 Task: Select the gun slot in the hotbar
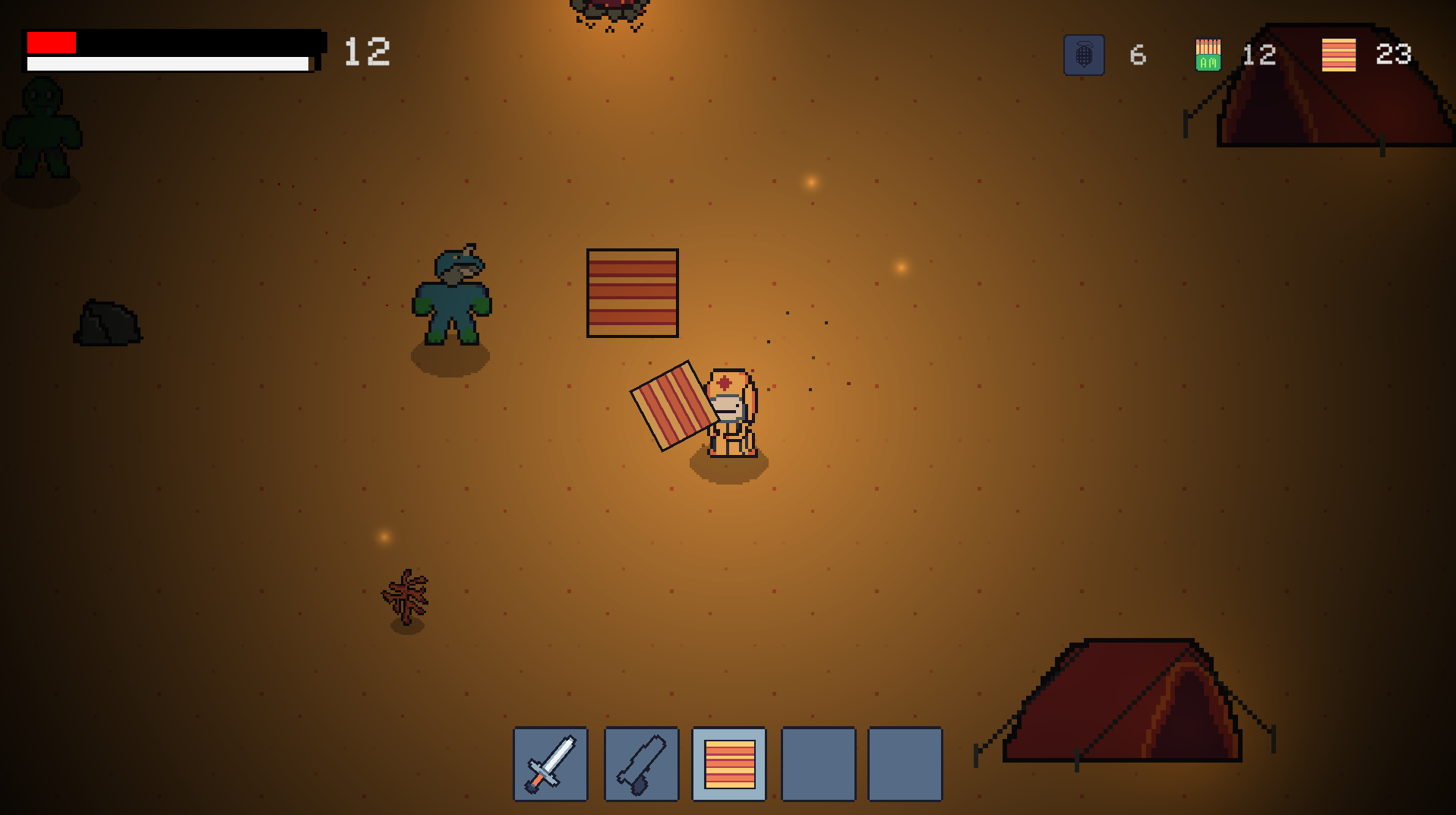[641, 764]
